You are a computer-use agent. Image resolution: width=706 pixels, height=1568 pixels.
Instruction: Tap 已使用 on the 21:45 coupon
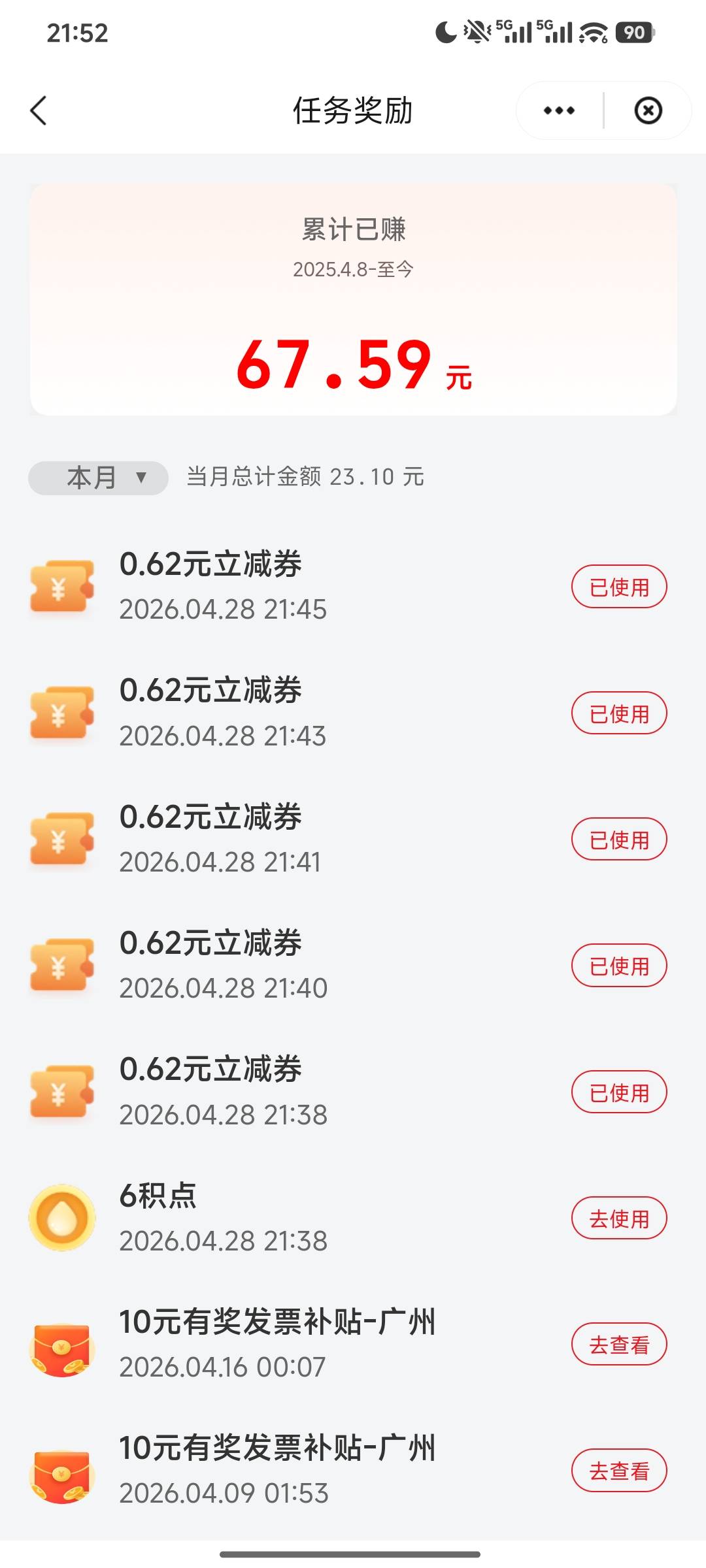(619, 587)
